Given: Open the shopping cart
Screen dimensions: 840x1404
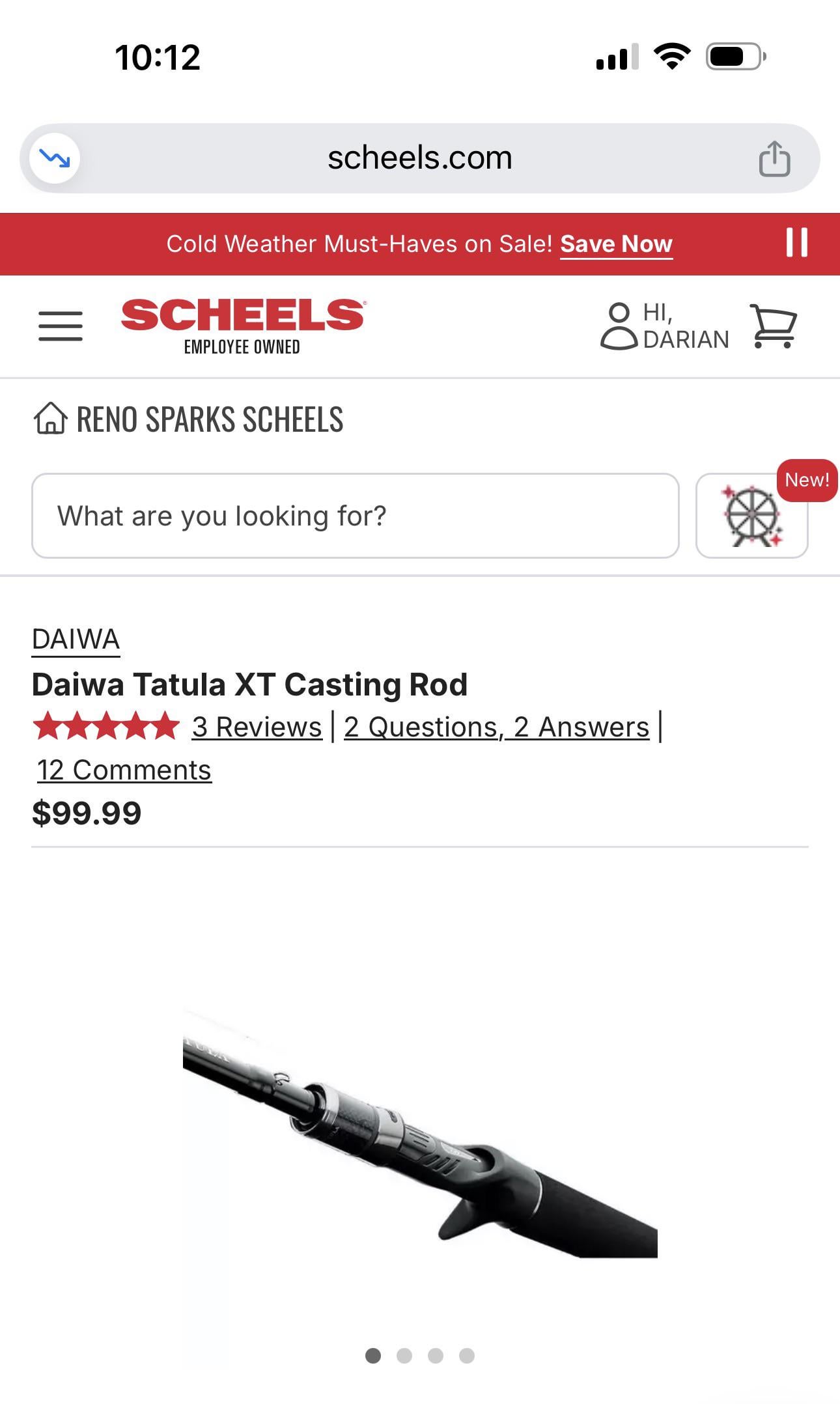Looking at the screenshot, I should pos(773,326).
